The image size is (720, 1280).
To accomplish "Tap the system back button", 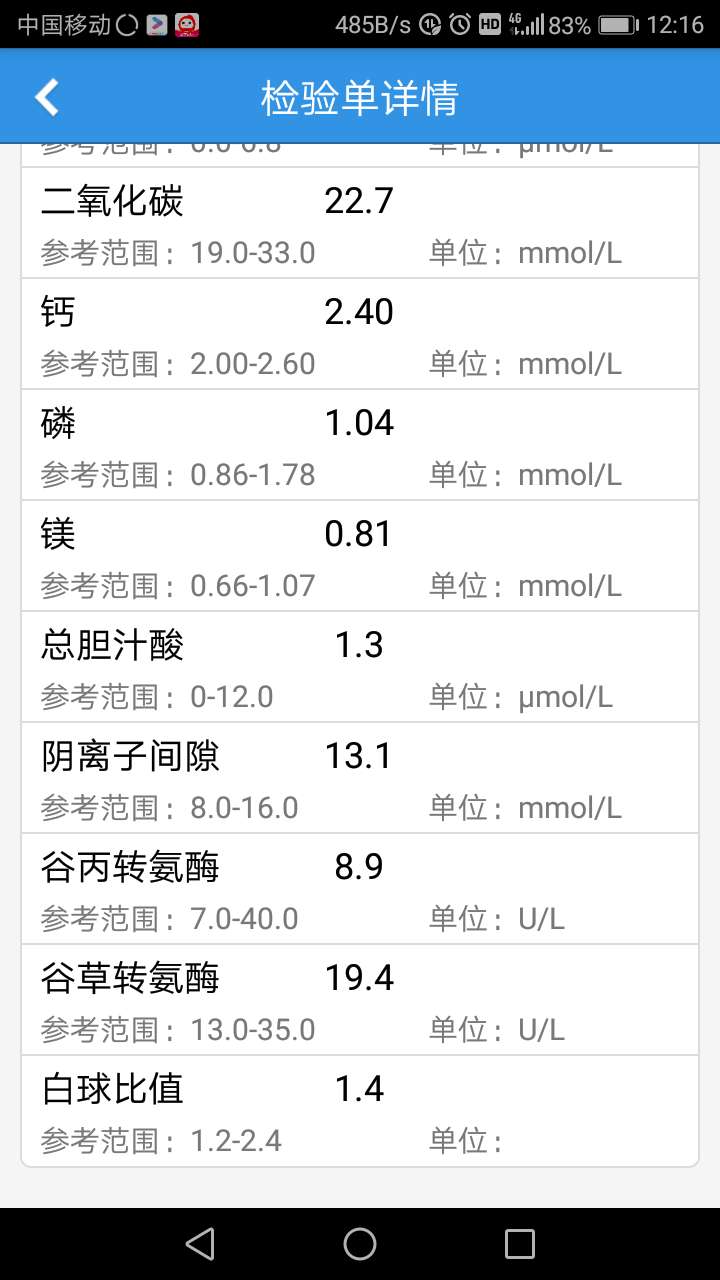I will (200, 1244).
